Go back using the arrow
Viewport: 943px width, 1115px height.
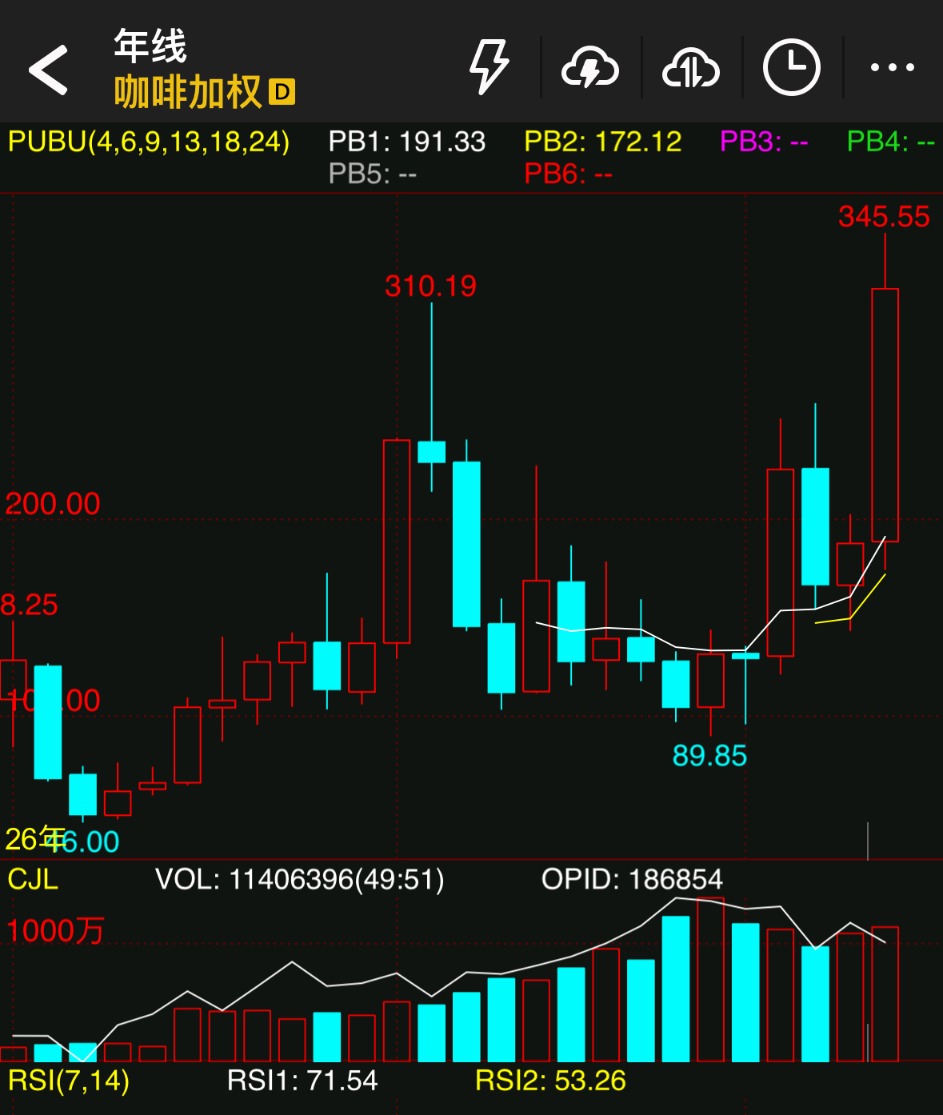[48, 69]
